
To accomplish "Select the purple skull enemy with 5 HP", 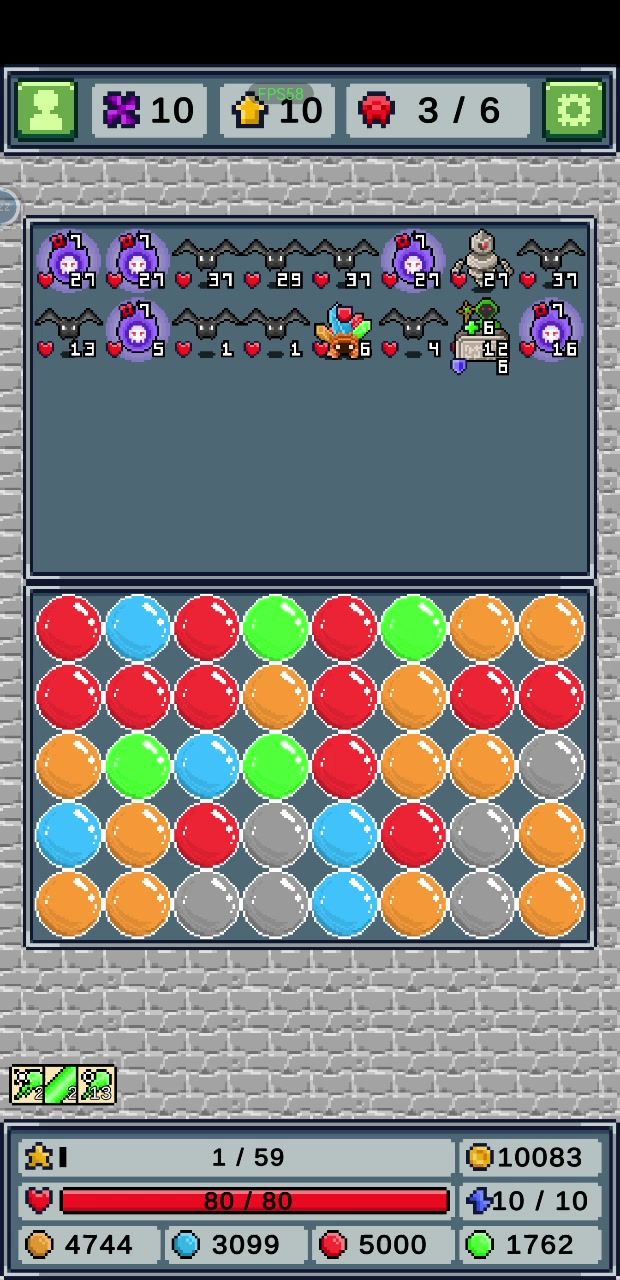I will pos(137,328).
